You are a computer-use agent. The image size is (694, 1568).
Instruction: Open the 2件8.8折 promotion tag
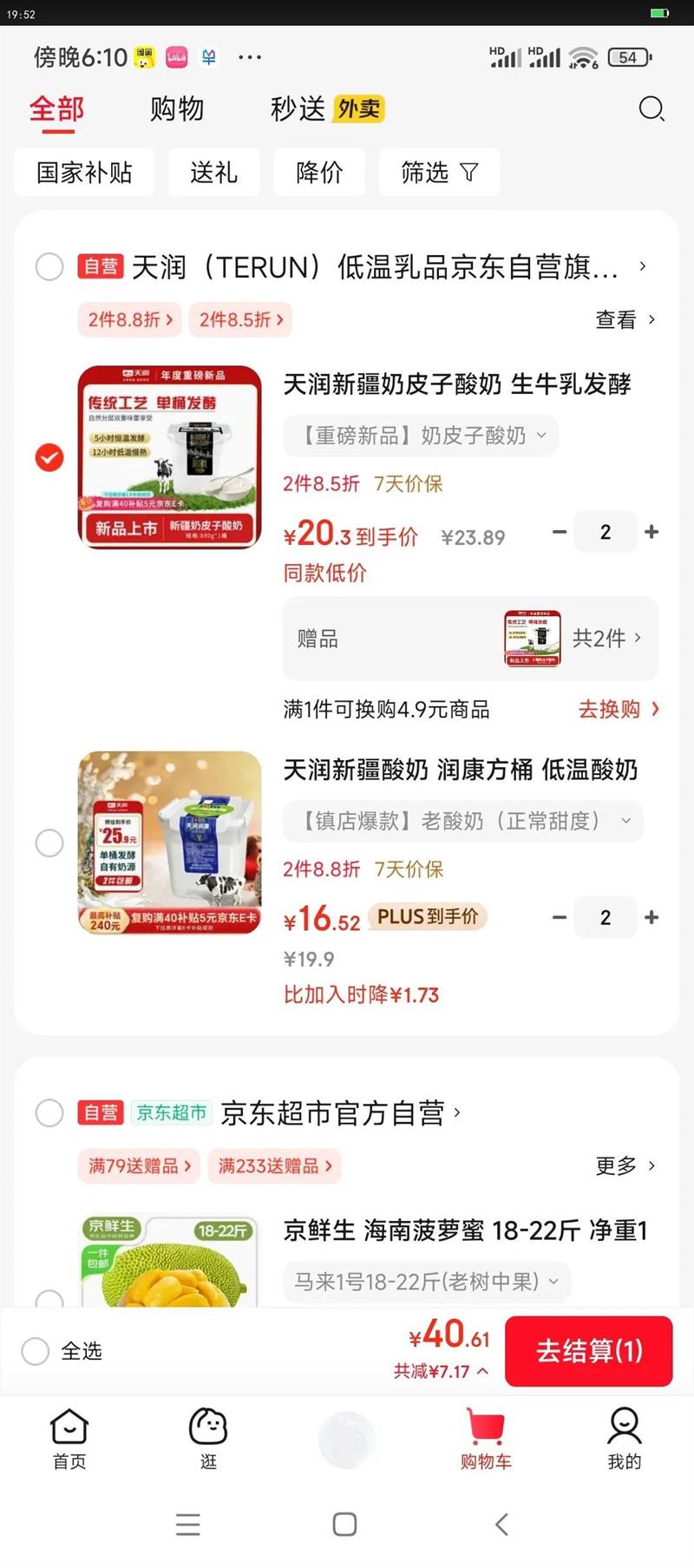(129, 319)
